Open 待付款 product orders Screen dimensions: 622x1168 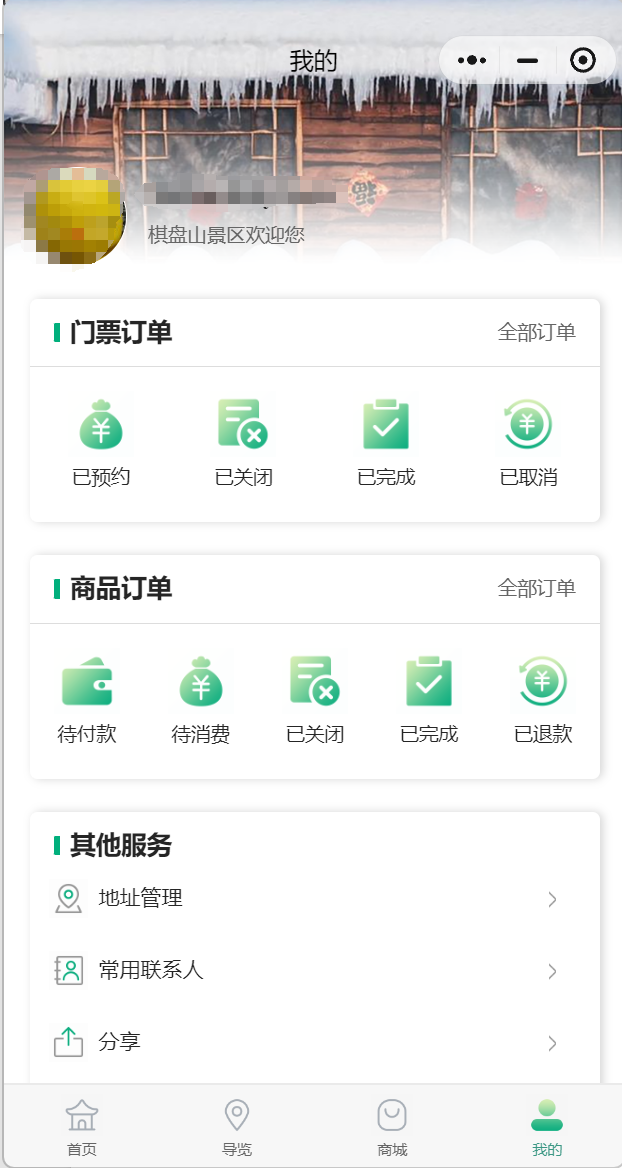tap(87, 700)
